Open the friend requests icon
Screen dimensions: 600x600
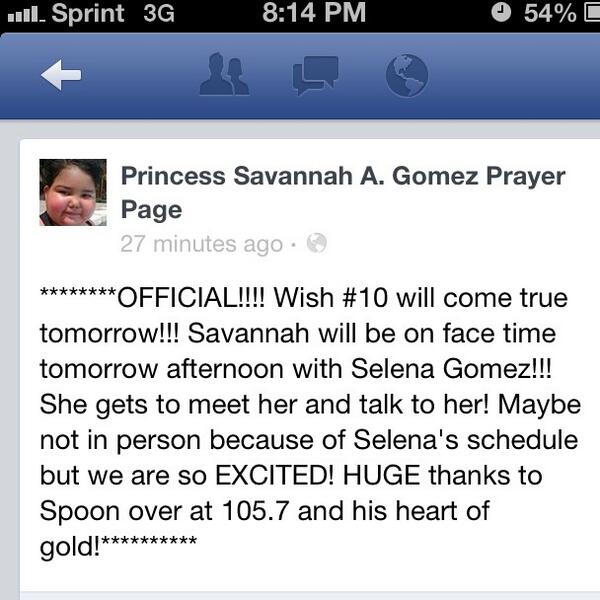224,75
